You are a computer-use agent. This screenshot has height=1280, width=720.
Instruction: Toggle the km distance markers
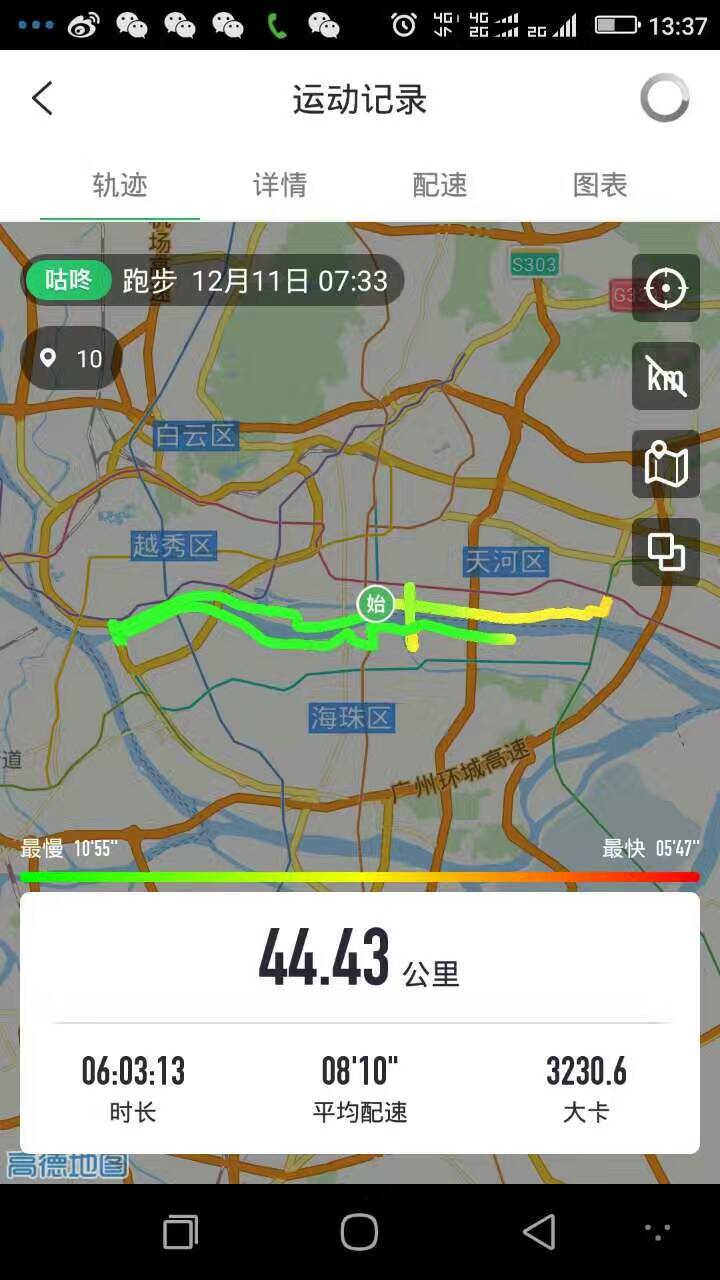(666, 377)
